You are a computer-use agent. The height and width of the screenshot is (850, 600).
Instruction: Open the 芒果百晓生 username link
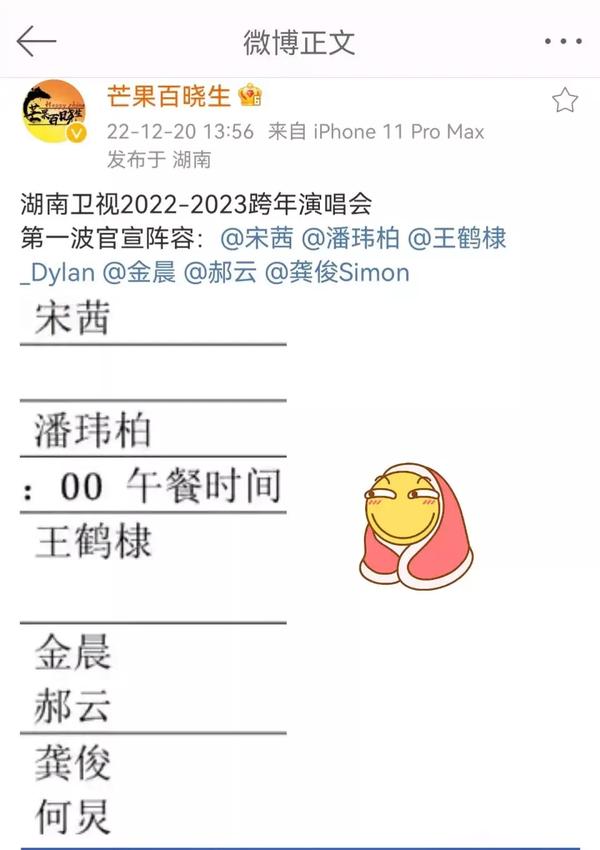[169, 96]
